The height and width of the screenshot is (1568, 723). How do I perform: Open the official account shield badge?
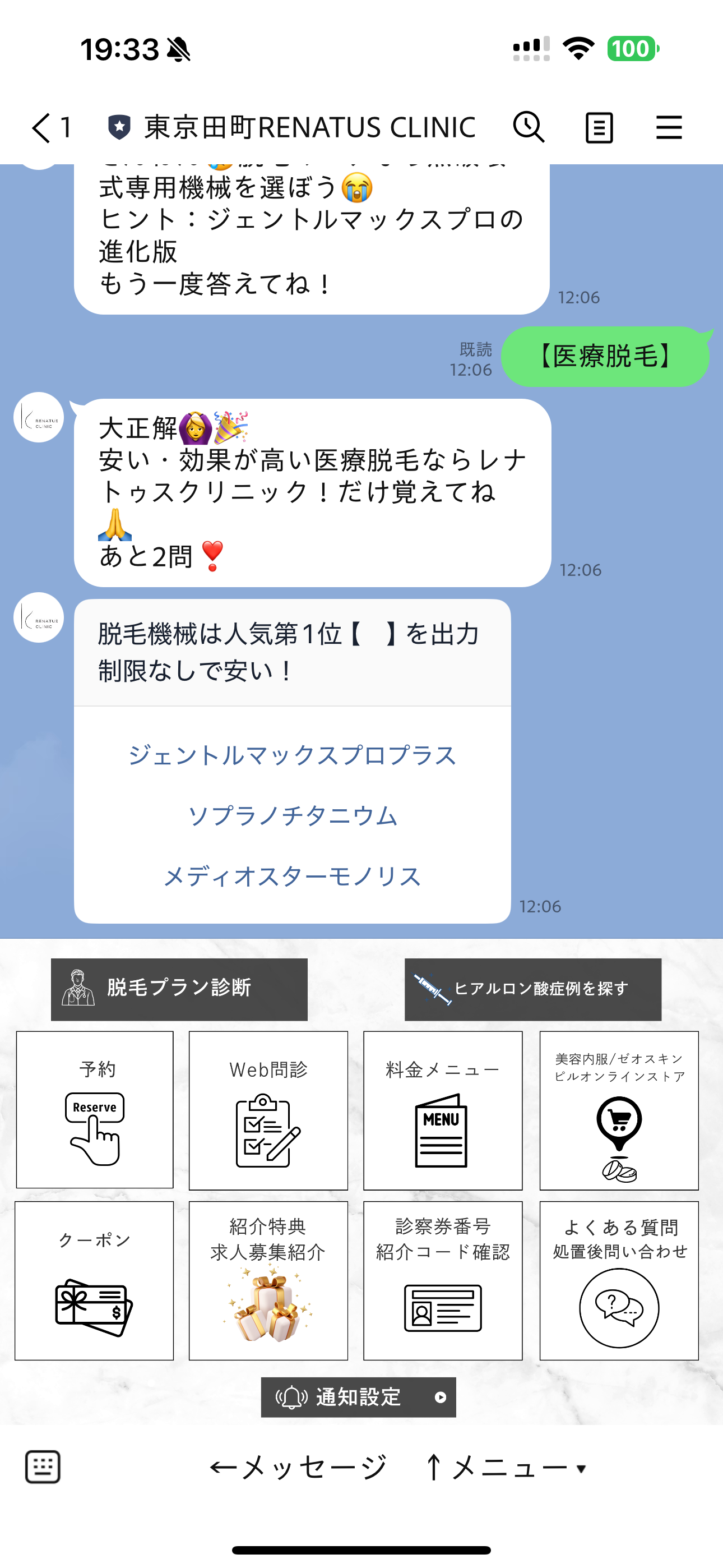coord(119,127)
